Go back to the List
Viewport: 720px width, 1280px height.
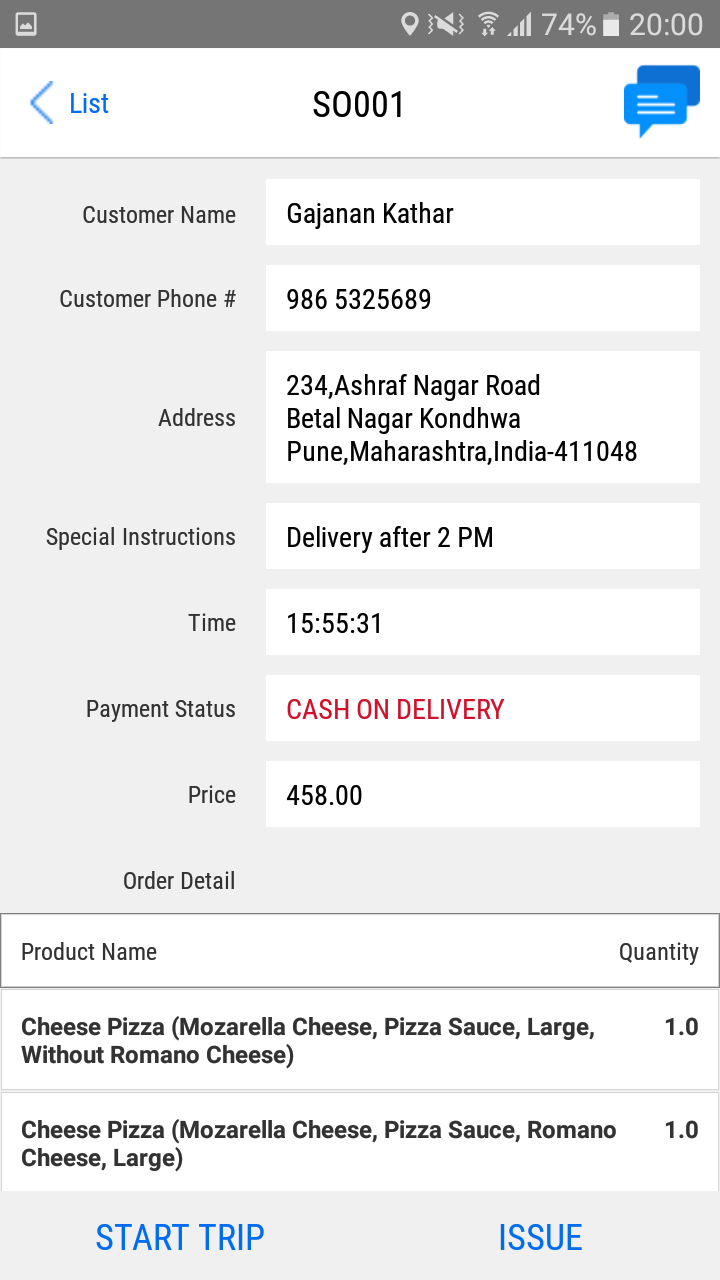(x=69, y=103)
